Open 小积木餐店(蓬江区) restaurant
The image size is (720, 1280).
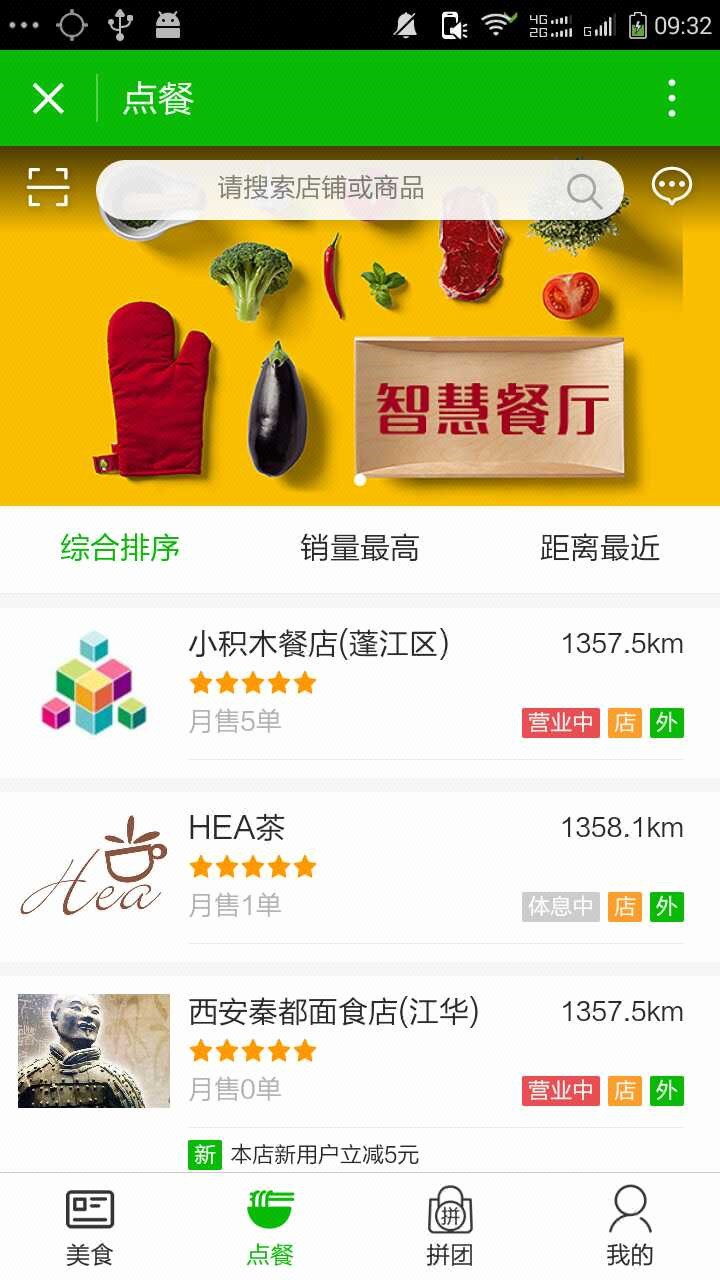point(360,685)
